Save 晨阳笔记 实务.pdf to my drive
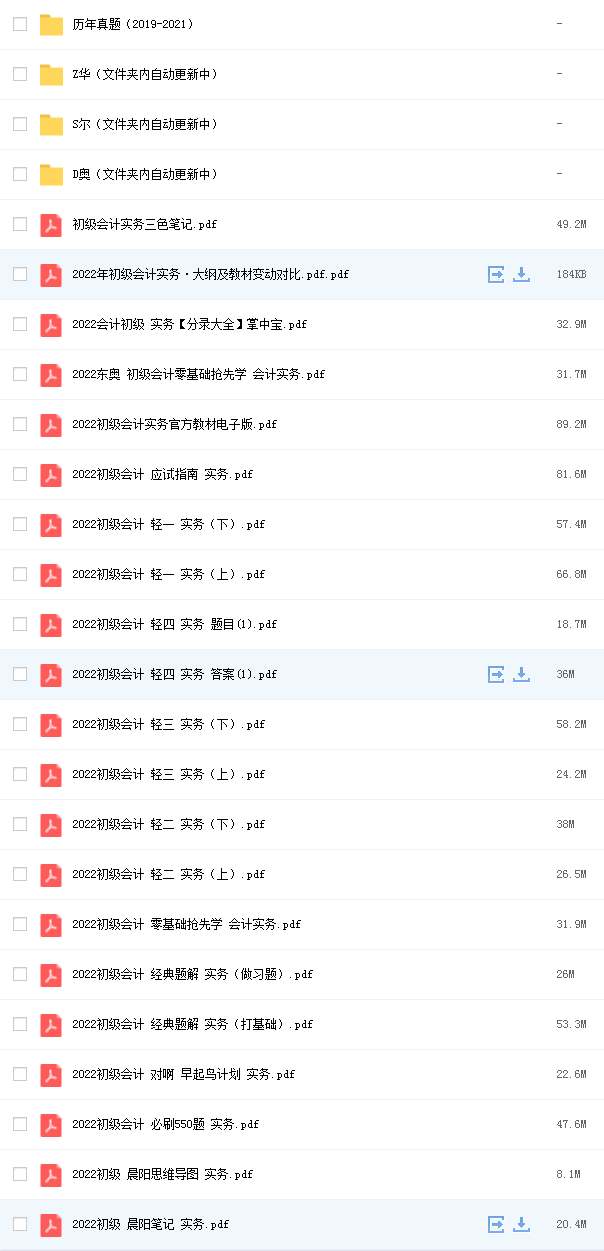604x1251 pixels. click(x=496, y=1224)
